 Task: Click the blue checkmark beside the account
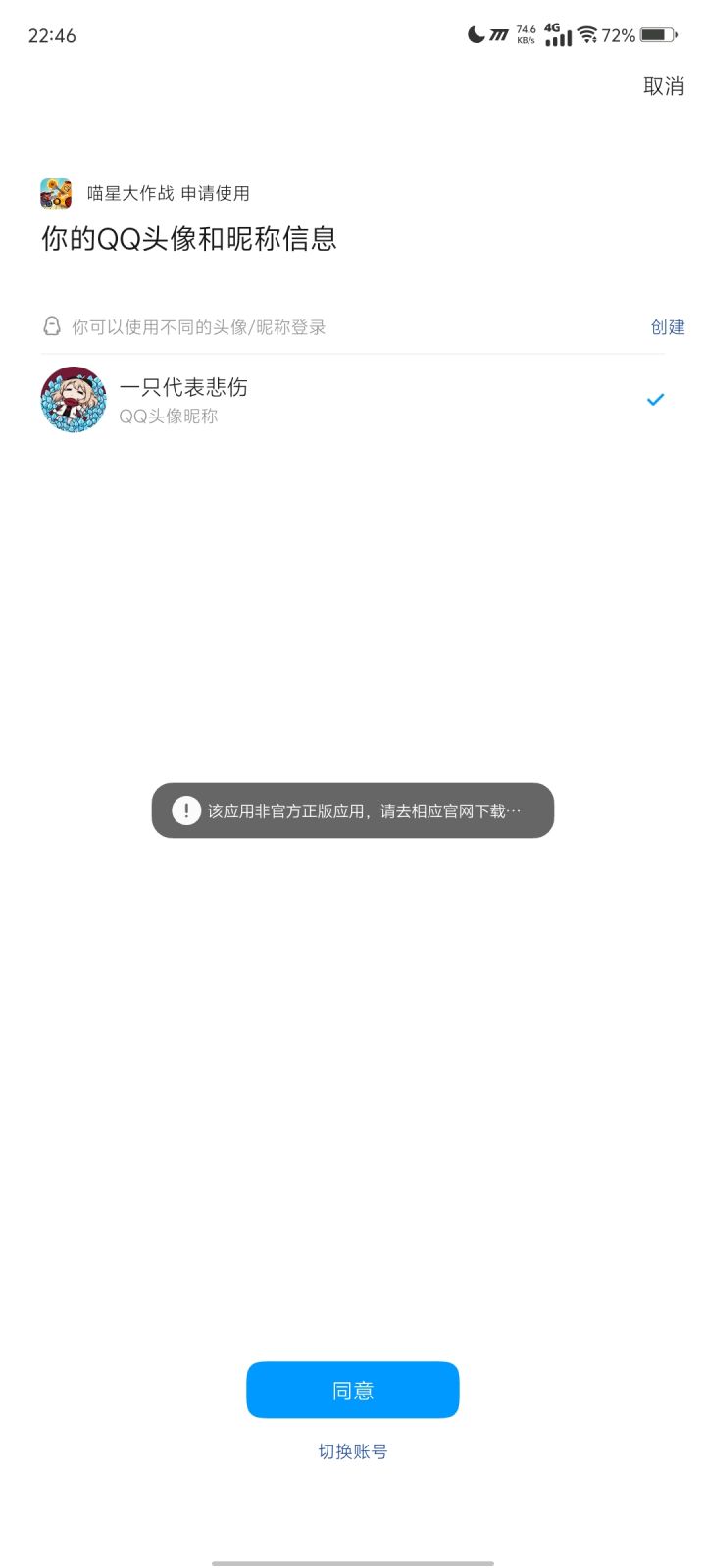654,399
